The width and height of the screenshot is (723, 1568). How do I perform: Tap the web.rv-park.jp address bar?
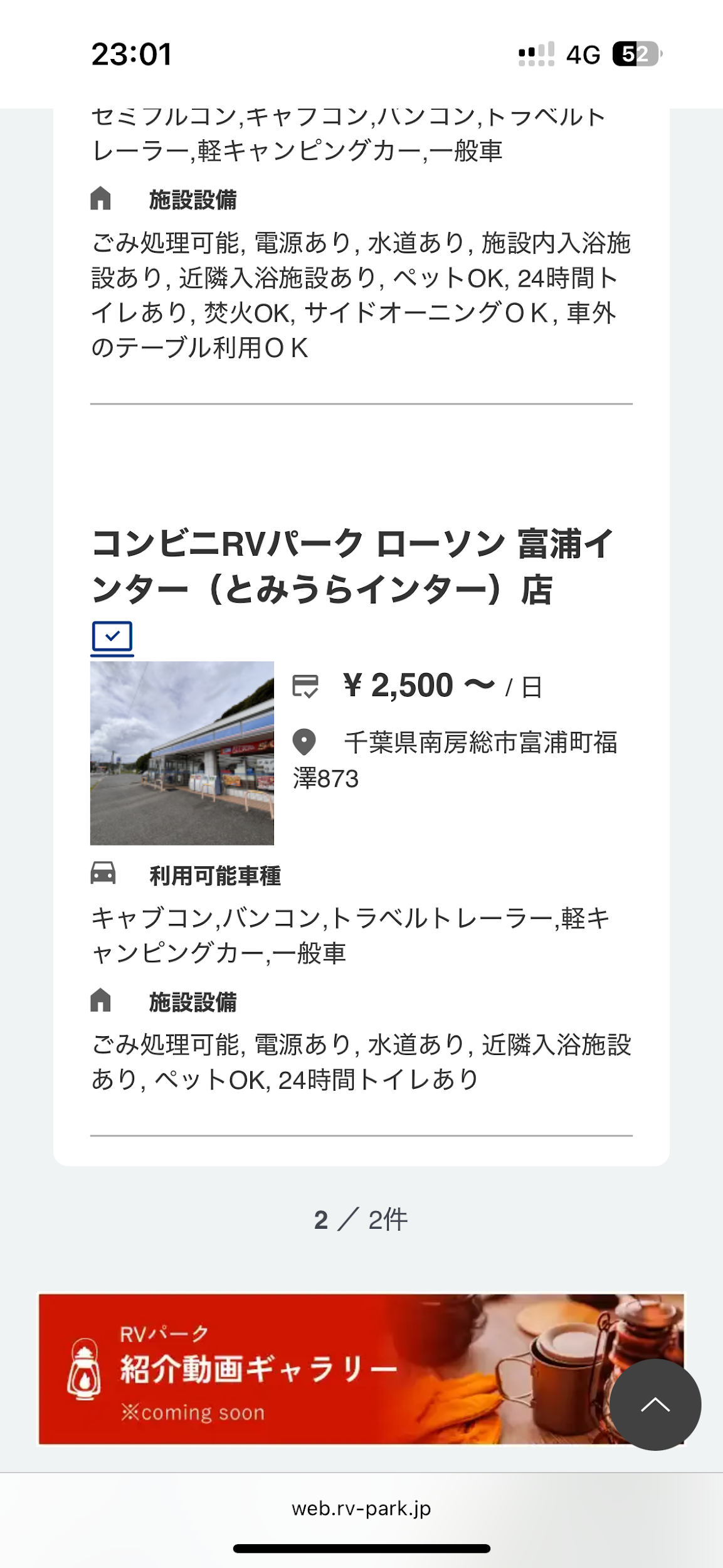click(361, 1508)
